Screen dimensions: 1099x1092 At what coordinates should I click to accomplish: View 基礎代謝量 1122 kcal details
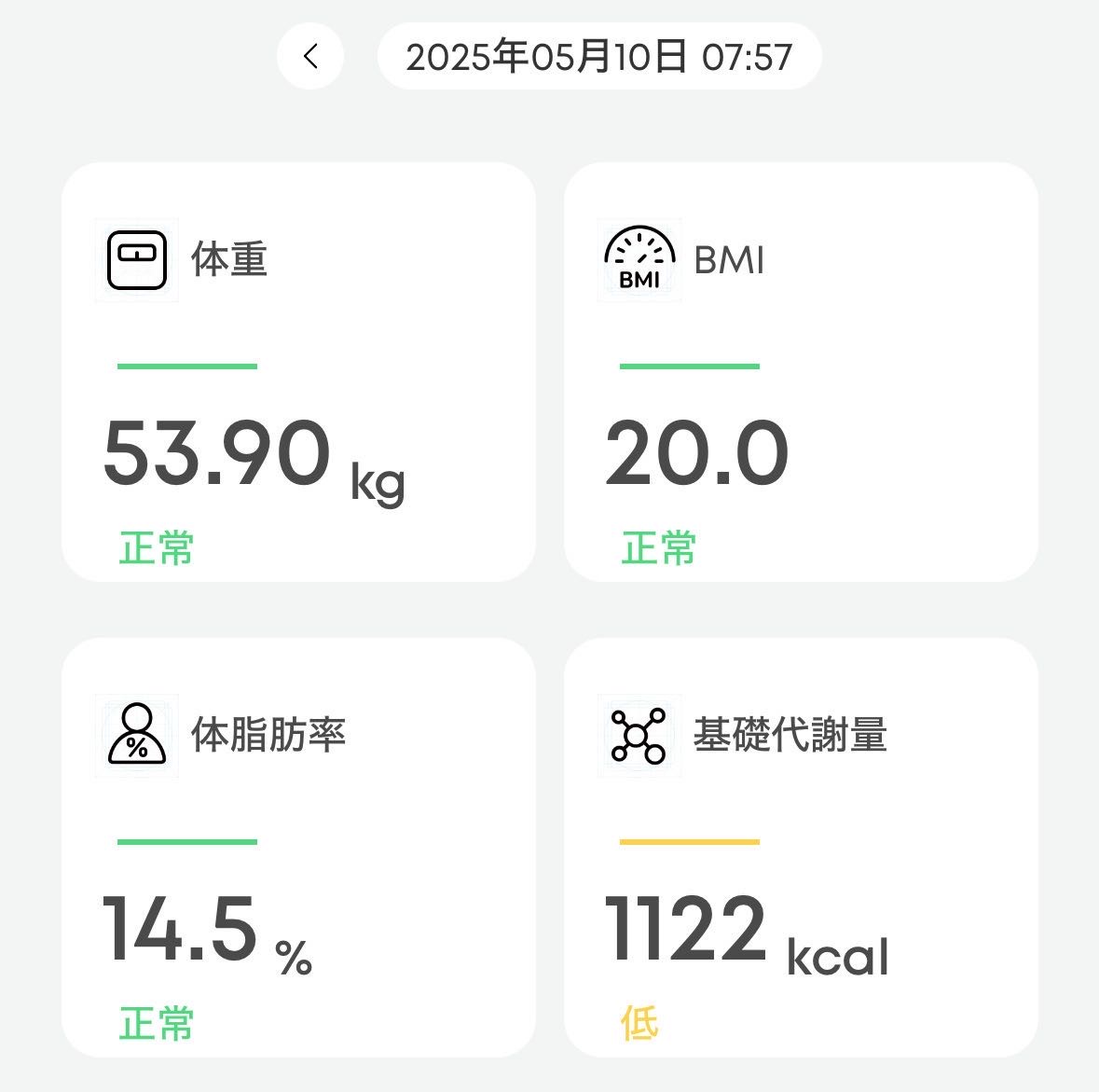(x=801, y=847)
